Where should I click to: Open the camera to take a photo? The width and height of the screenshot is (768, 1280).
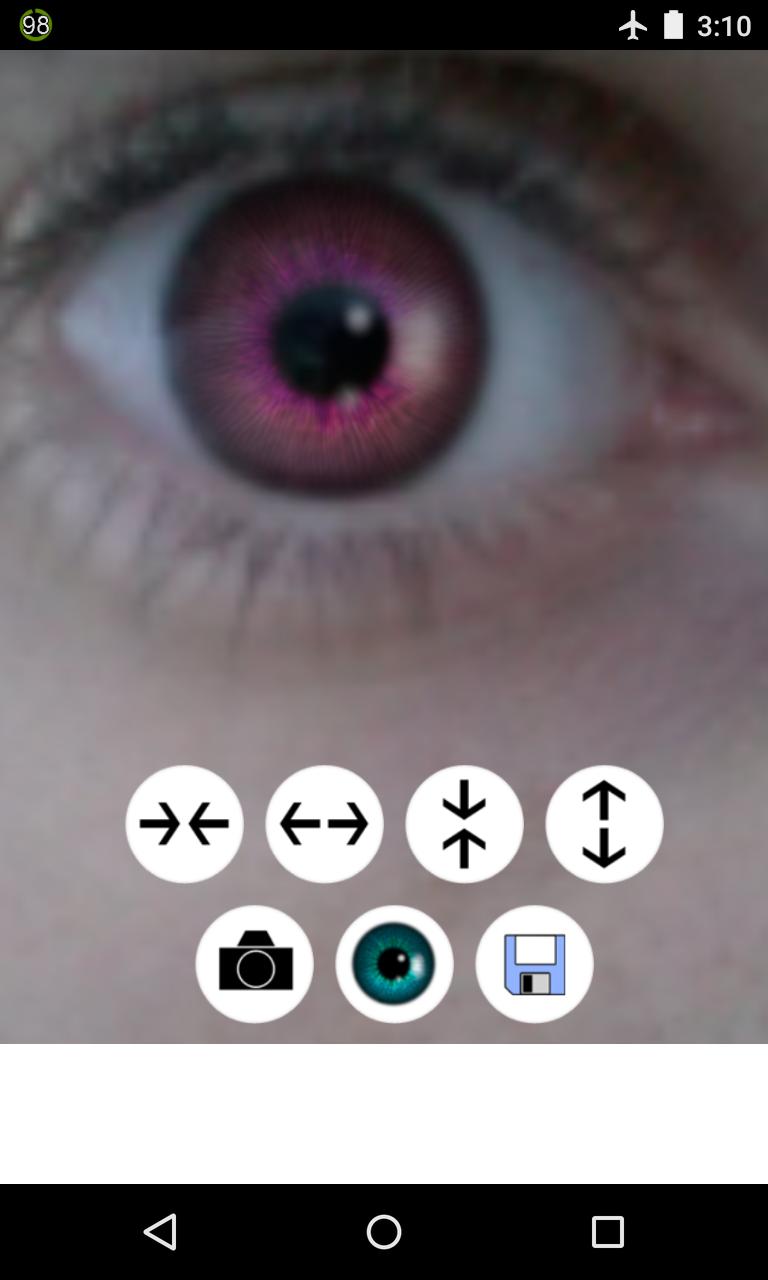pyautogui.click(x=254, y=964)
